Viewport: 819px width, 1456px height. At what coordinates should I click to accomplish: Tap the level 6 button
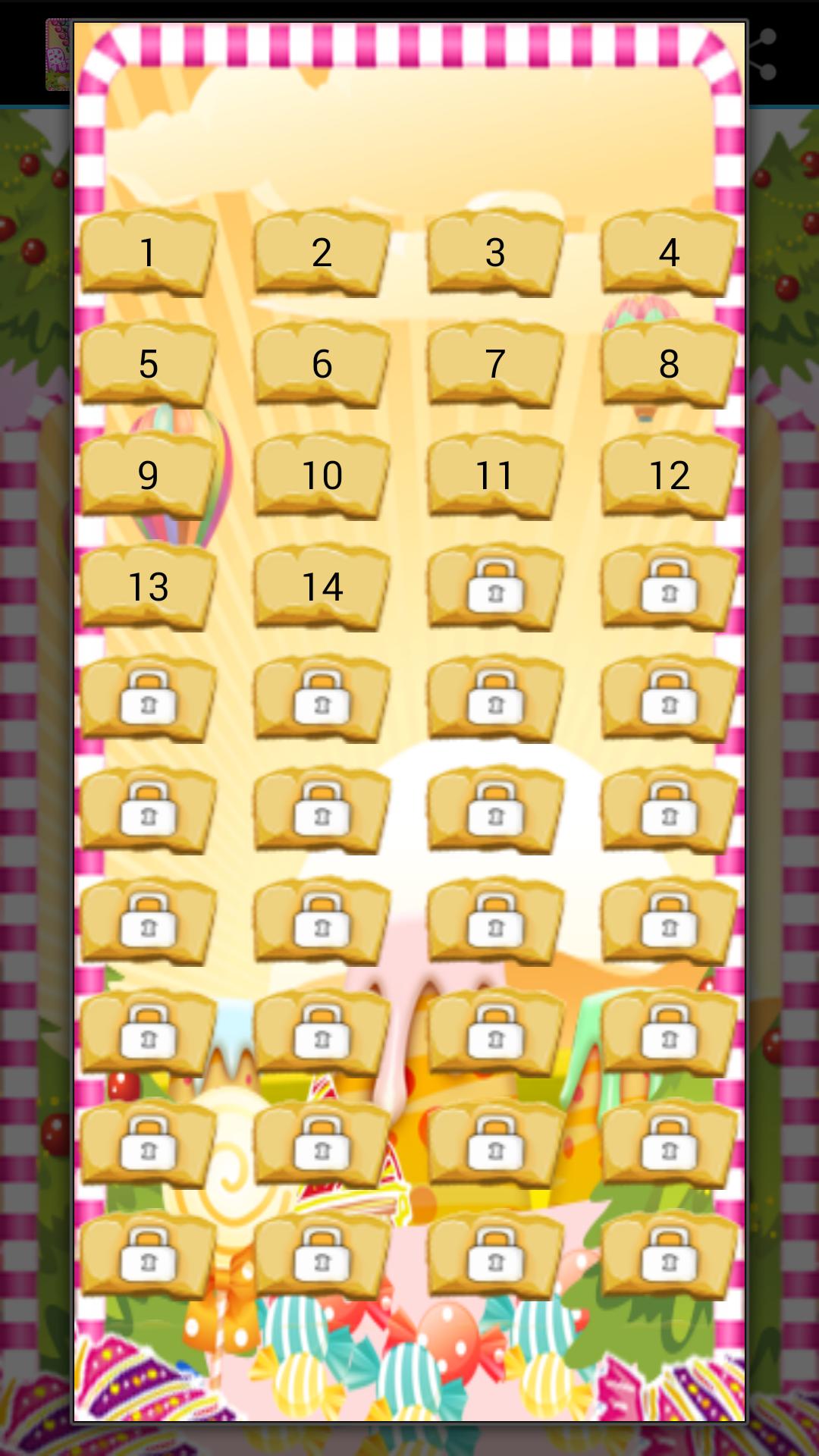322,364
